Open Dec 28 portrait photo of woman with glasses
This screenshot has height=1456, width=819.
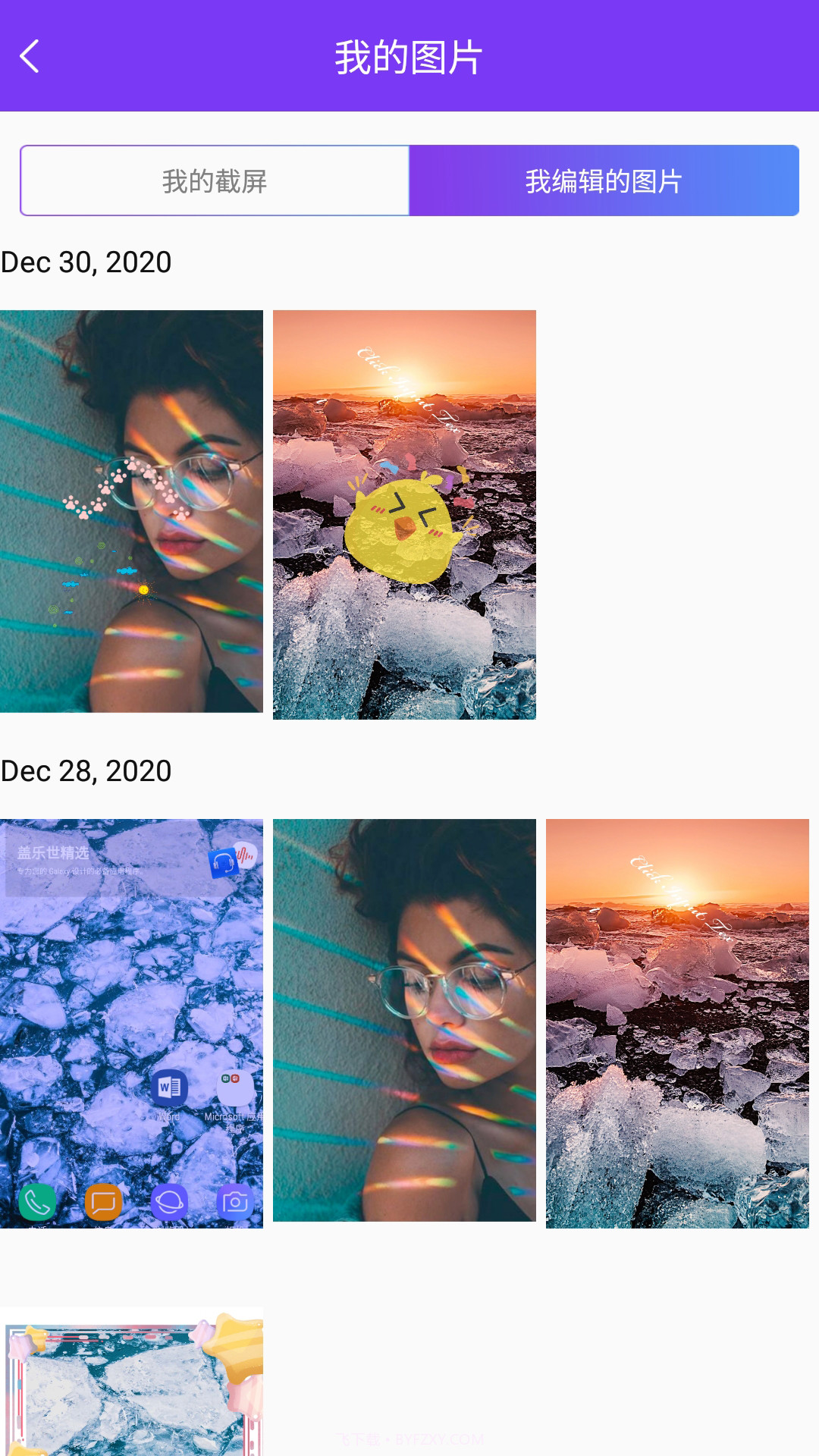(404, 1020)
